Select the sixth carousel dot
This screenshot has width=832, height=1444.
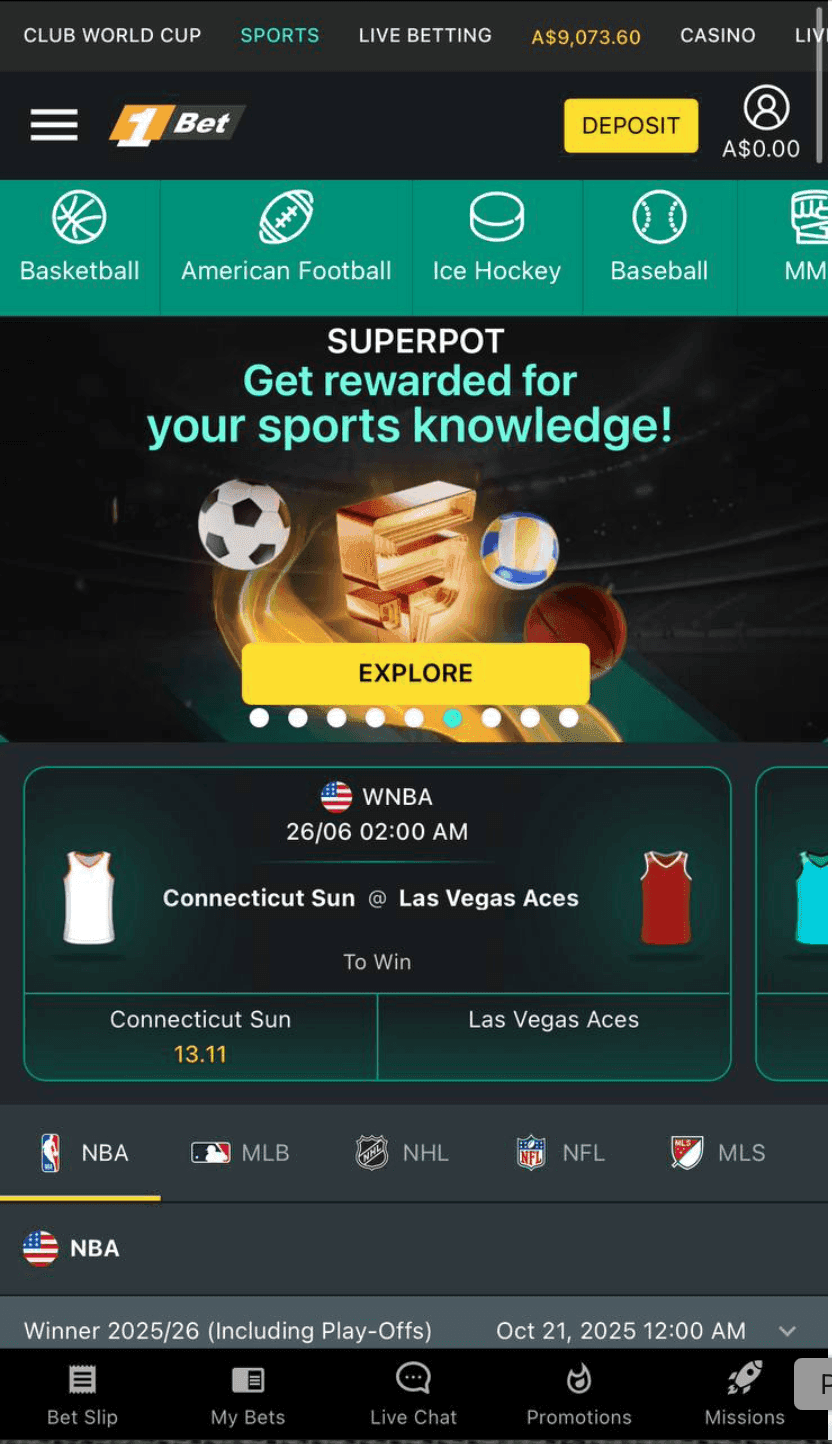point(453,717)
